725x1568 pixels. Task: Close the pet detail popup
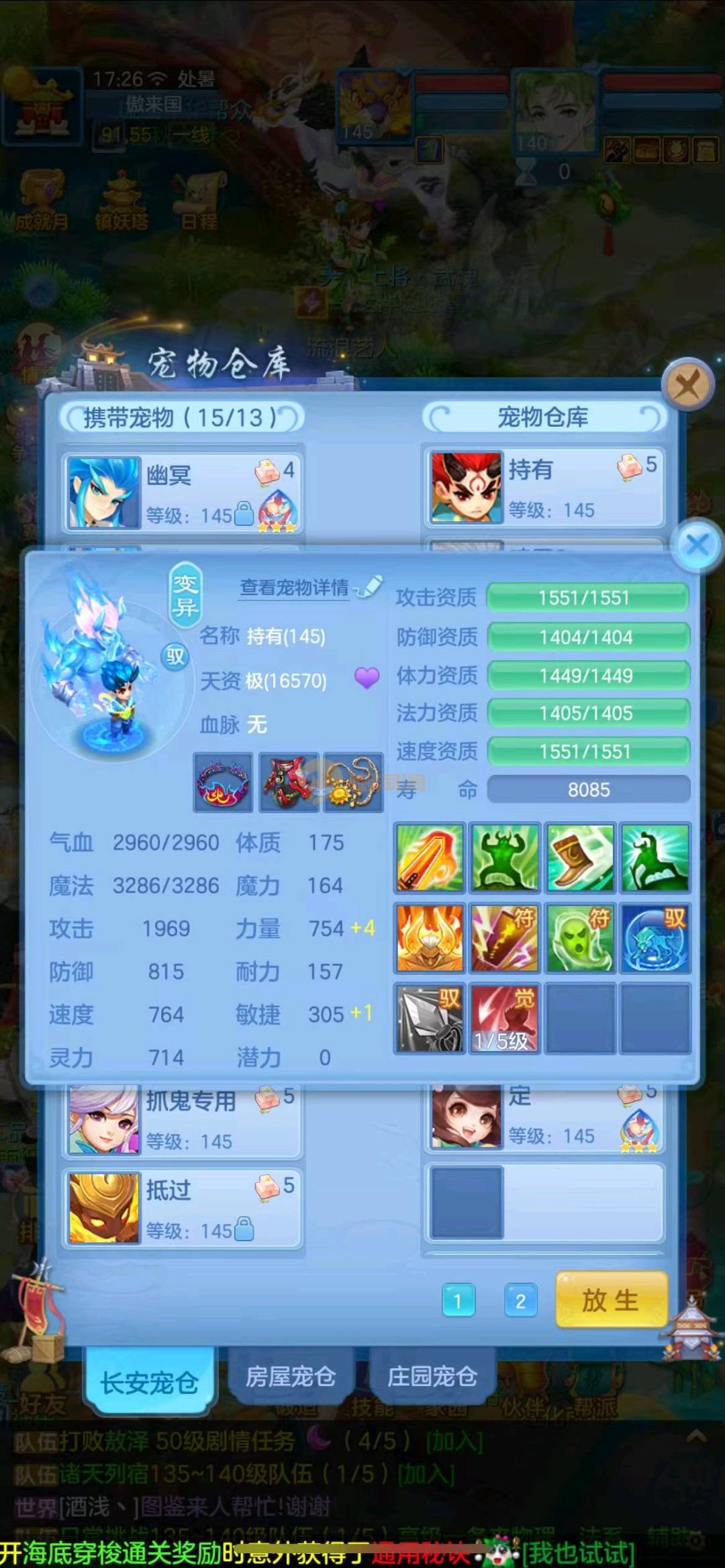tap(697, 545)
